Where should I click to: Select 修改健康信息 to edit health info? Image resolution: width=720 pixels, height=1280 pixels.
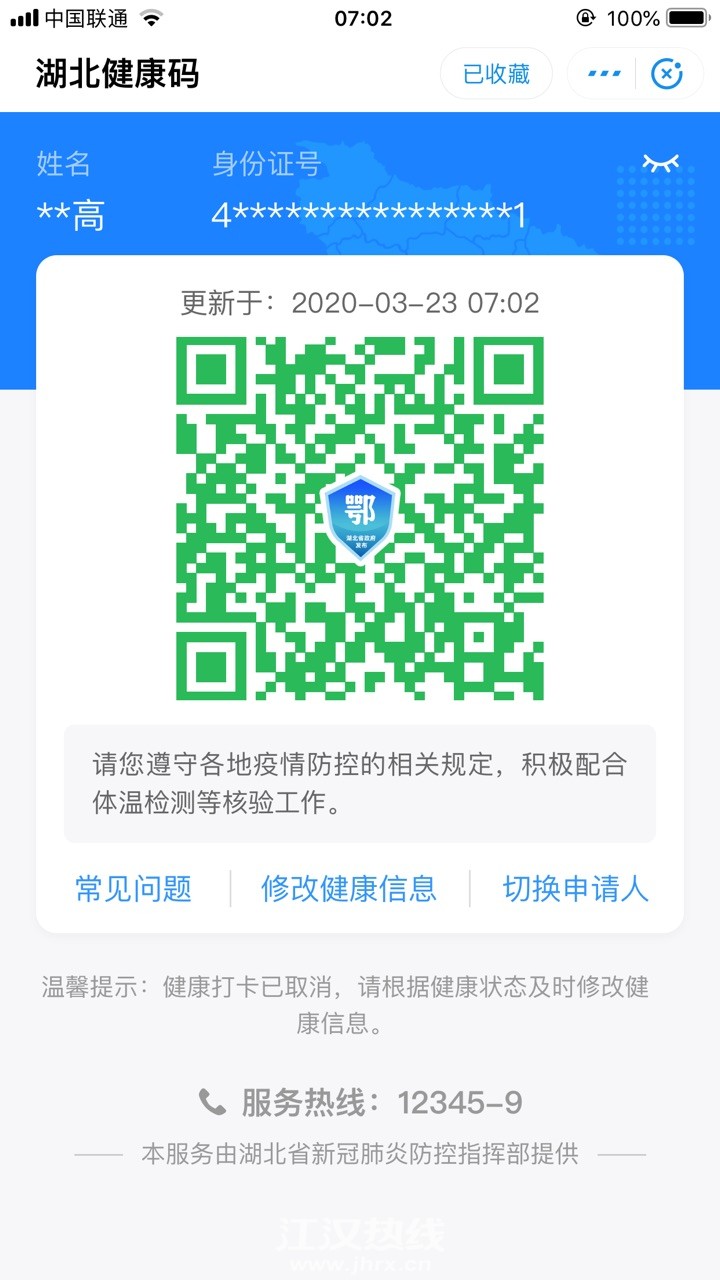[x=349, y=888]
